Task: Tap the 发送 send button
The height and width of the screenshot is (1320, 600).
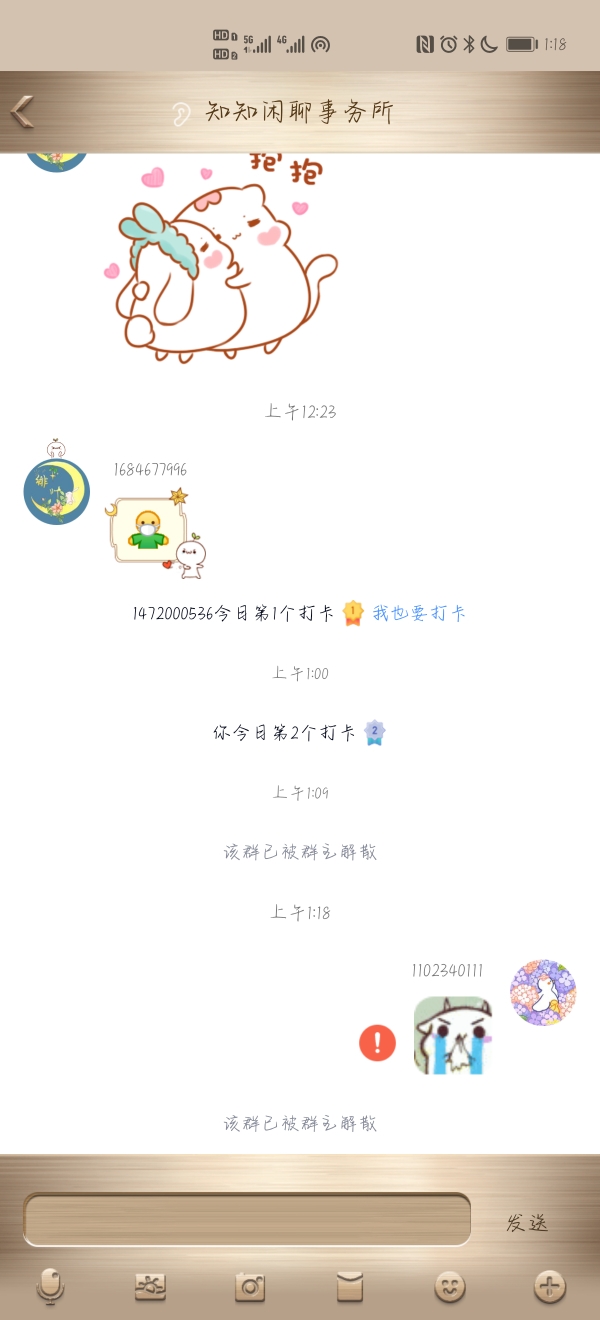Action: pyautogui.click(x=527, y=1222)
